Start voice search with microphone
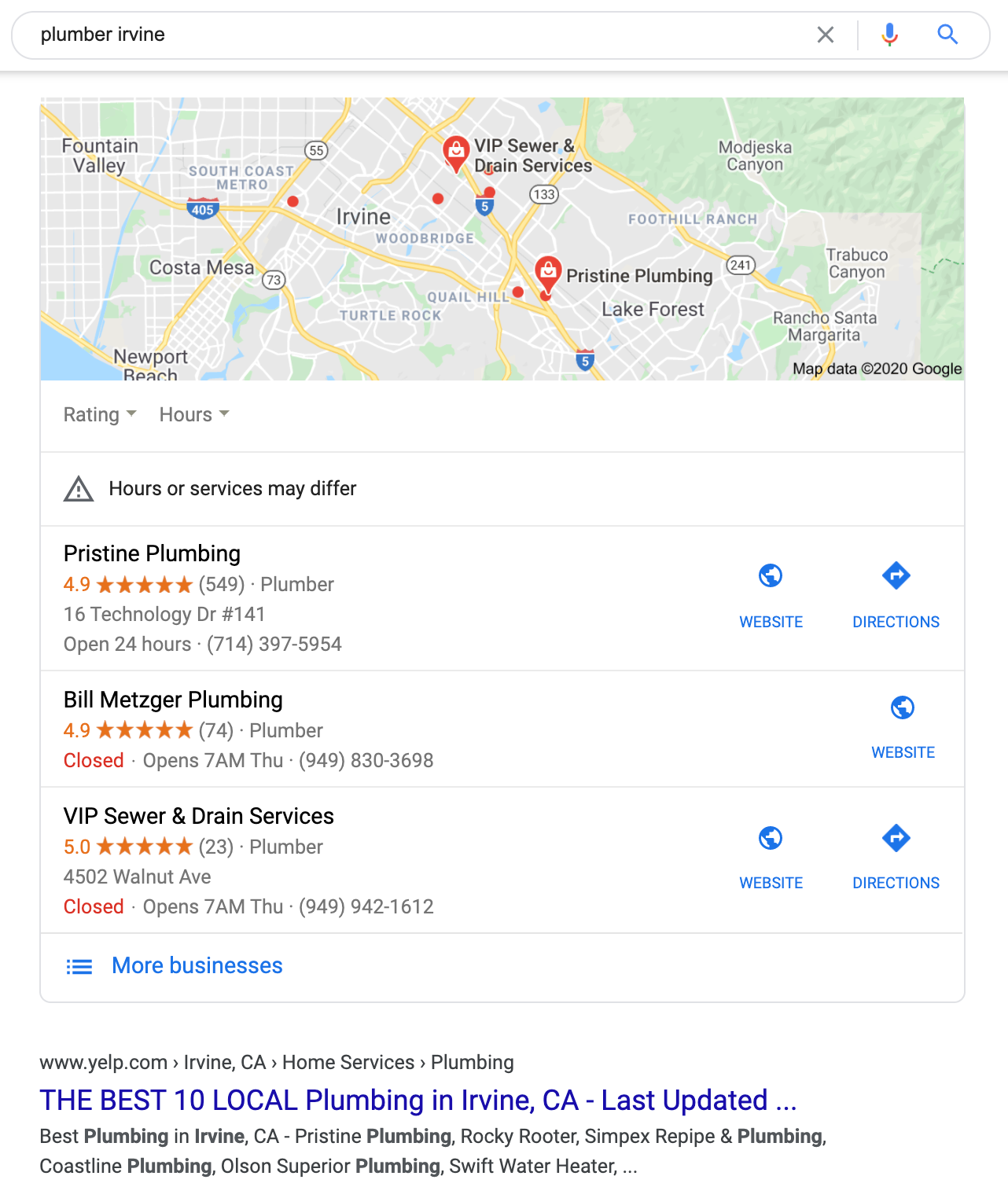Image resolution: width=1008 pixels, height=1198 pixels. pos(889,35)
